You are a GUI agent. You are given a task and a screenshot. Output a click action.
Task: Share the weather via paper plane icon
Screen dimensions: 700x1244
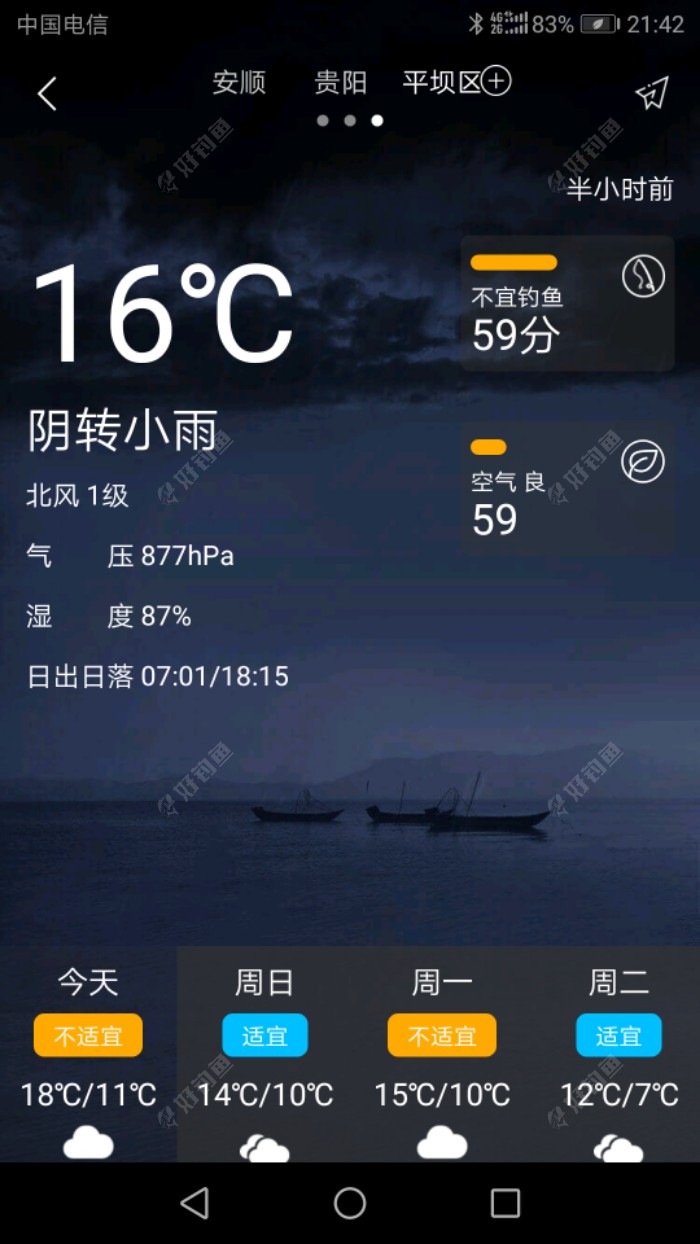(x=651, y=94)
